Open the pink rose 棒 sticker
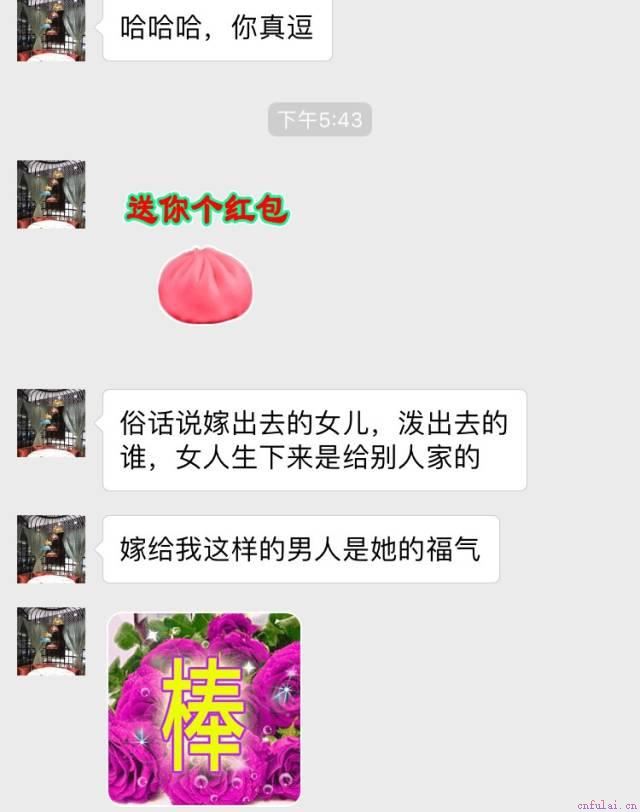Screen dimensions: 640x812 coord(204,708)
